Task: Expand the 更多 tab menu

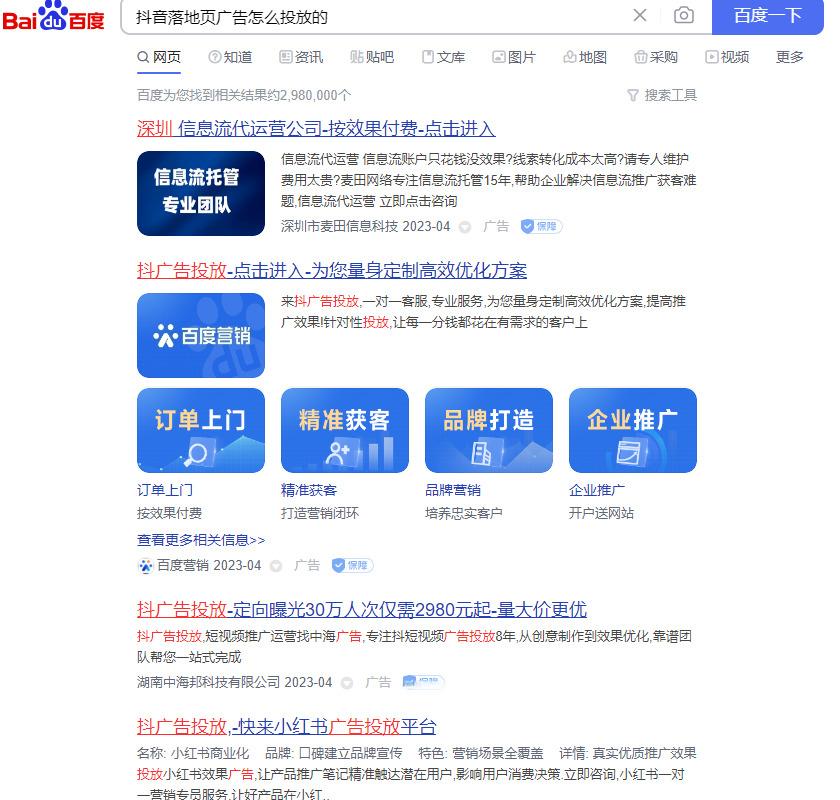Action: tap(790, 57)
